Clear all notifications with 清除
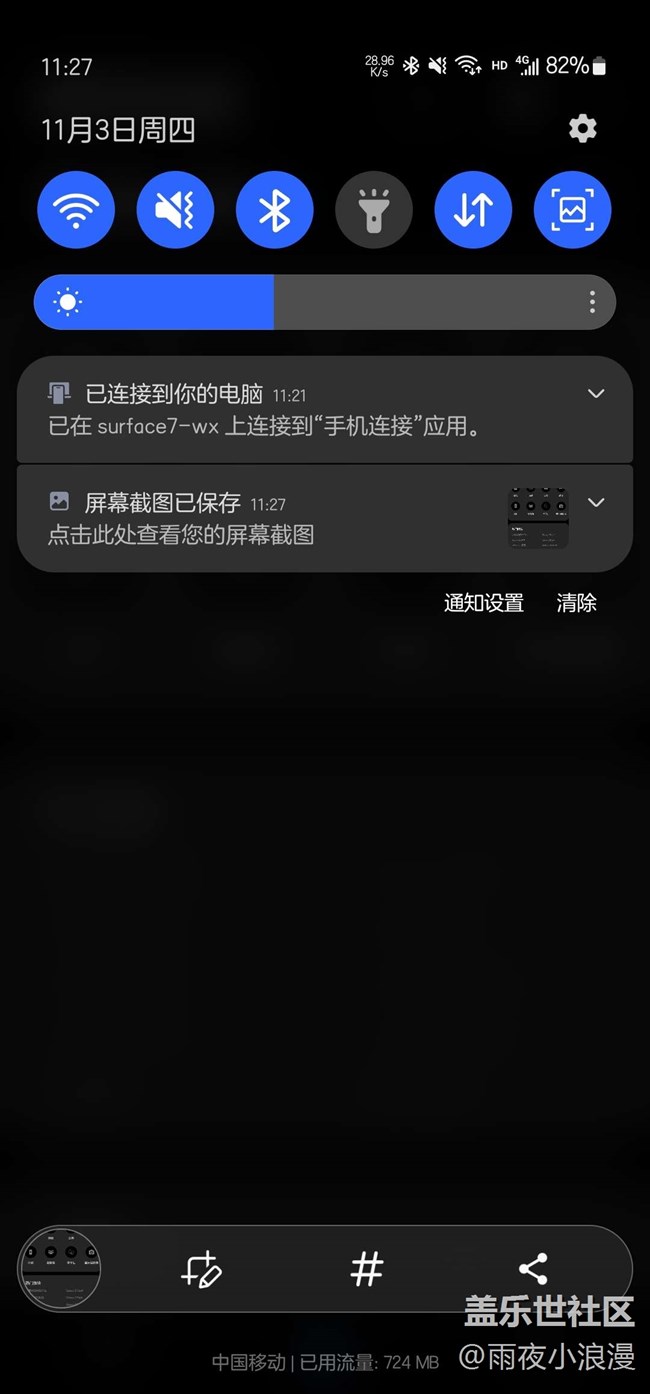Image resolution: width=650 pixels, height=1394 pixels. coord(576,603)
